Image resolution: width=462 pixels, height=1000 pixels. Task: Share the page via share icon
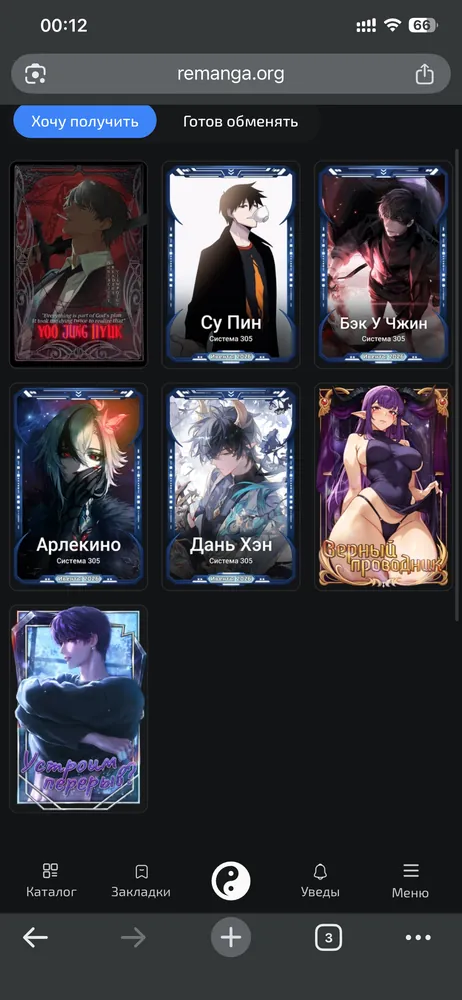click(424, 75)
